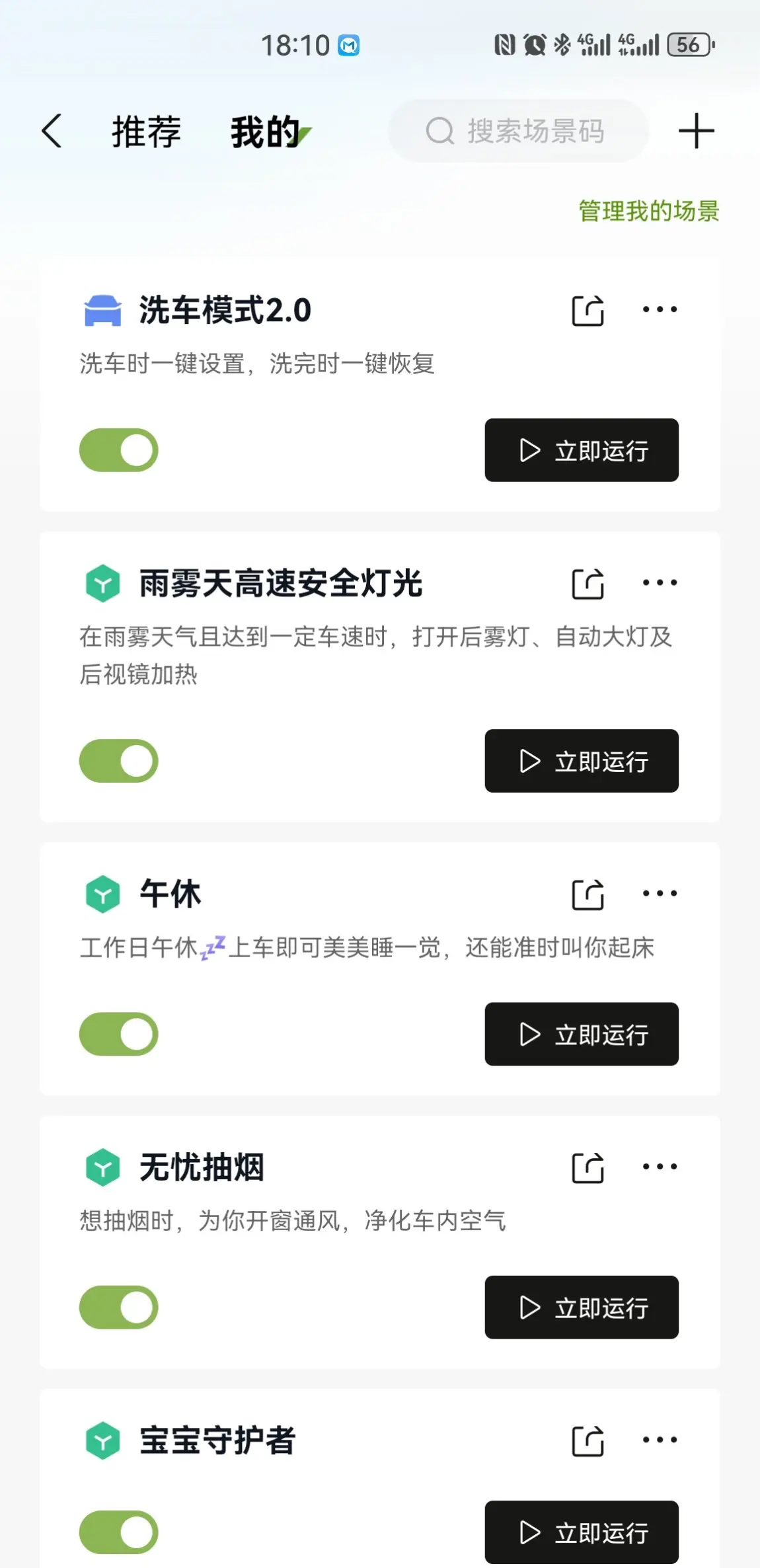Share the 无忧抽烟 scene

[x=588, y=1168]
